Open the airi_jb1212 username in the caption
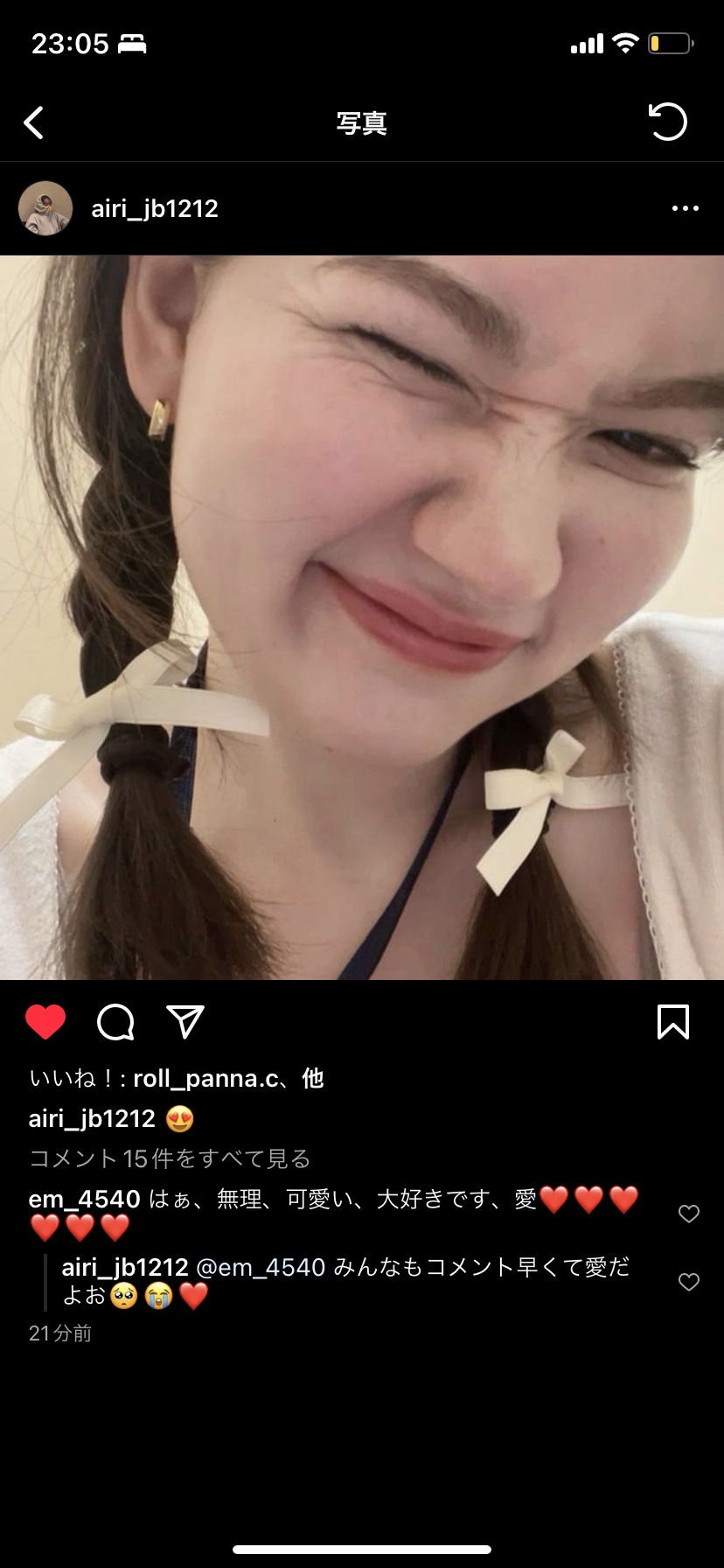 (92, 1118)
